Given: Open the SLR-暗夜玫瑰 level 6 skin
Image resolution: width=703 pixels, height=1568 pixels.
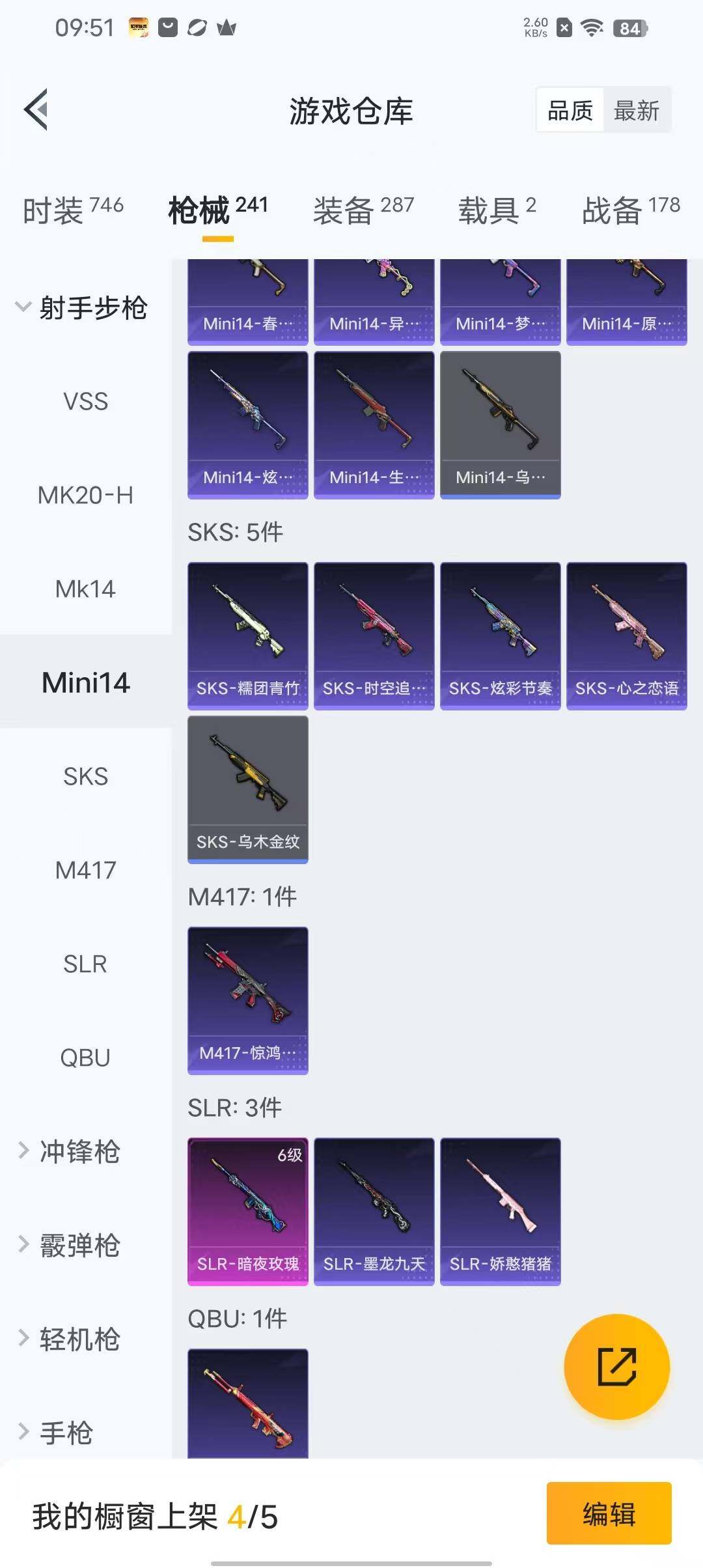Looking at the screenshot, I should point(247,1211).
